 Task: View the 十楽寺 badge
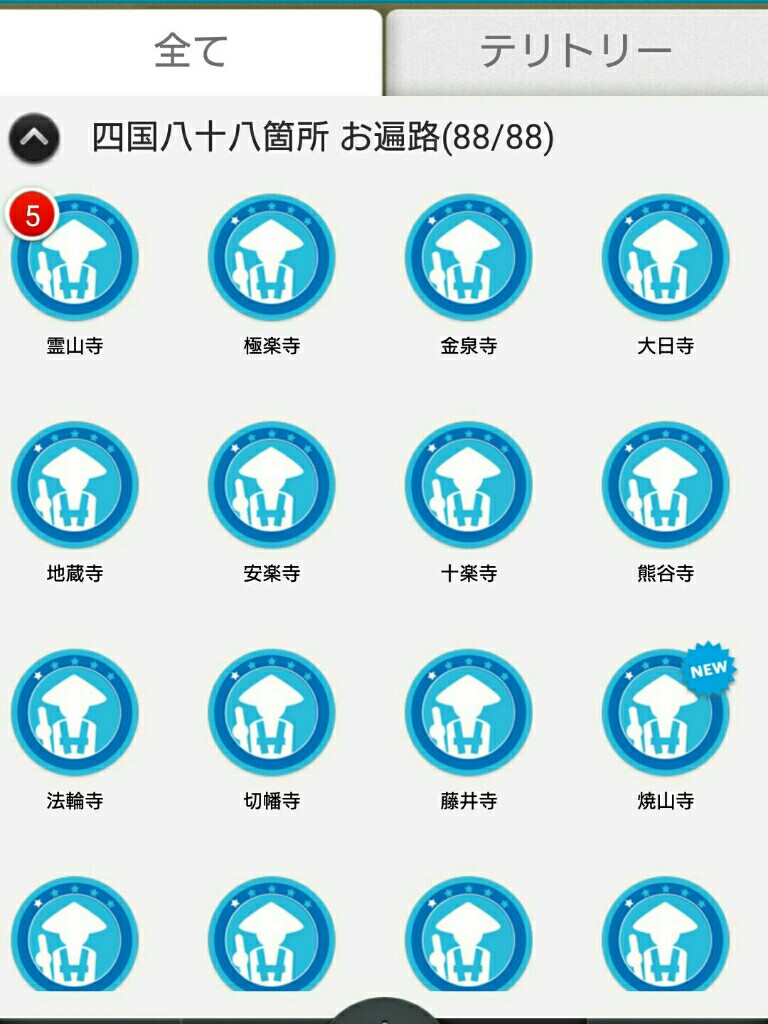[x=468, y=485]
